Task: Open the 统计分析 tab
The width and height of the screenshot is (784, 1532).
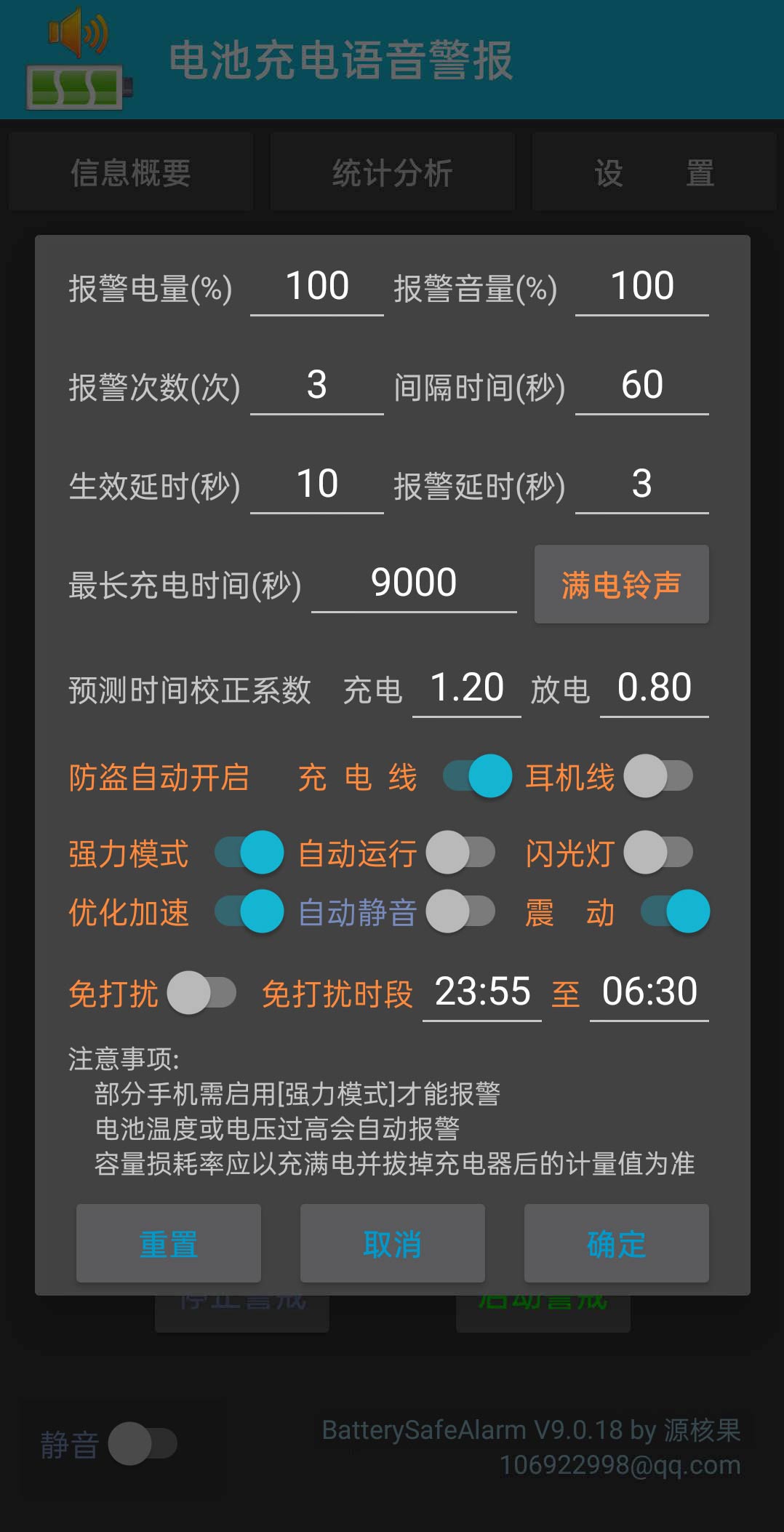Action: [392, 172]
